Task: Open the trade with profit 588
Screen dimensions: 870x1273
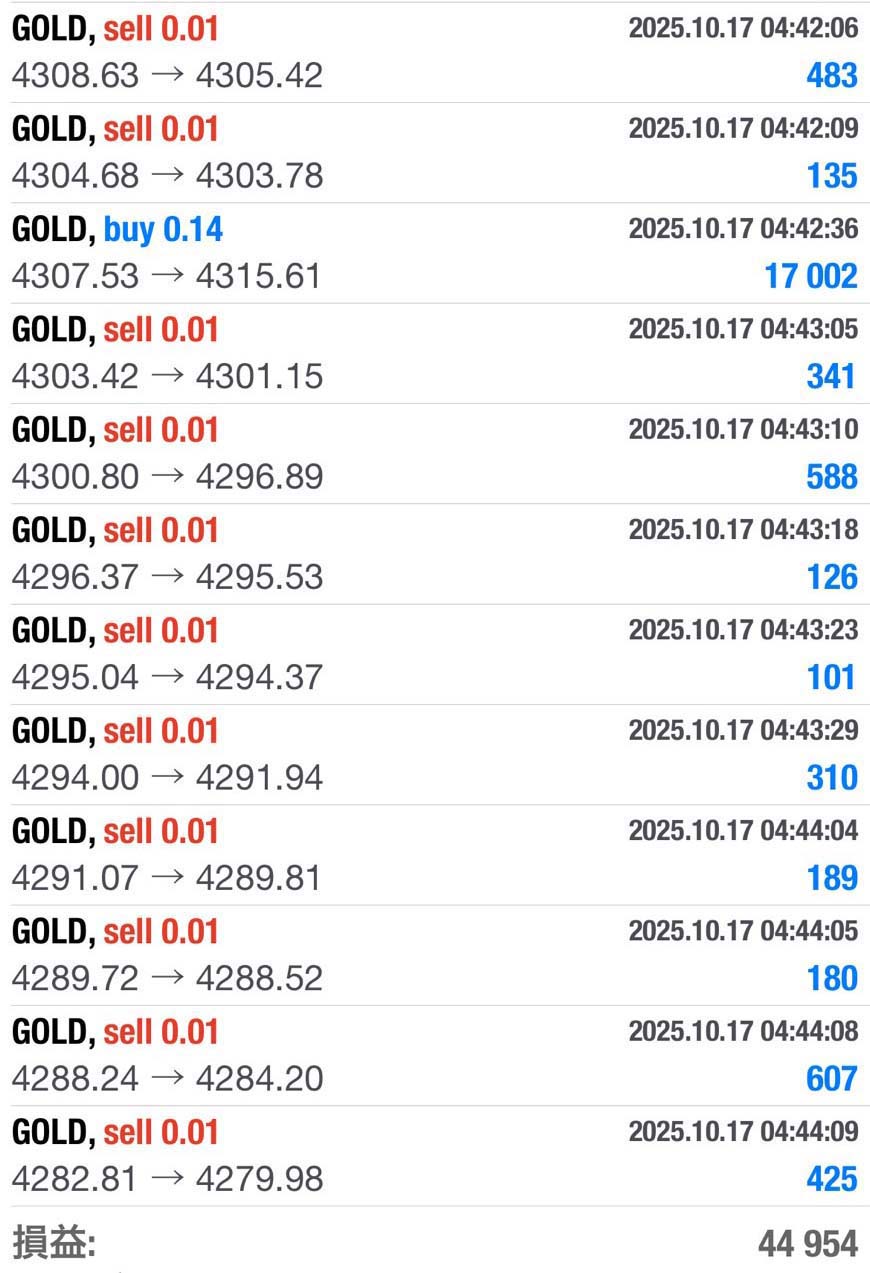Action: tap(434, 454)
